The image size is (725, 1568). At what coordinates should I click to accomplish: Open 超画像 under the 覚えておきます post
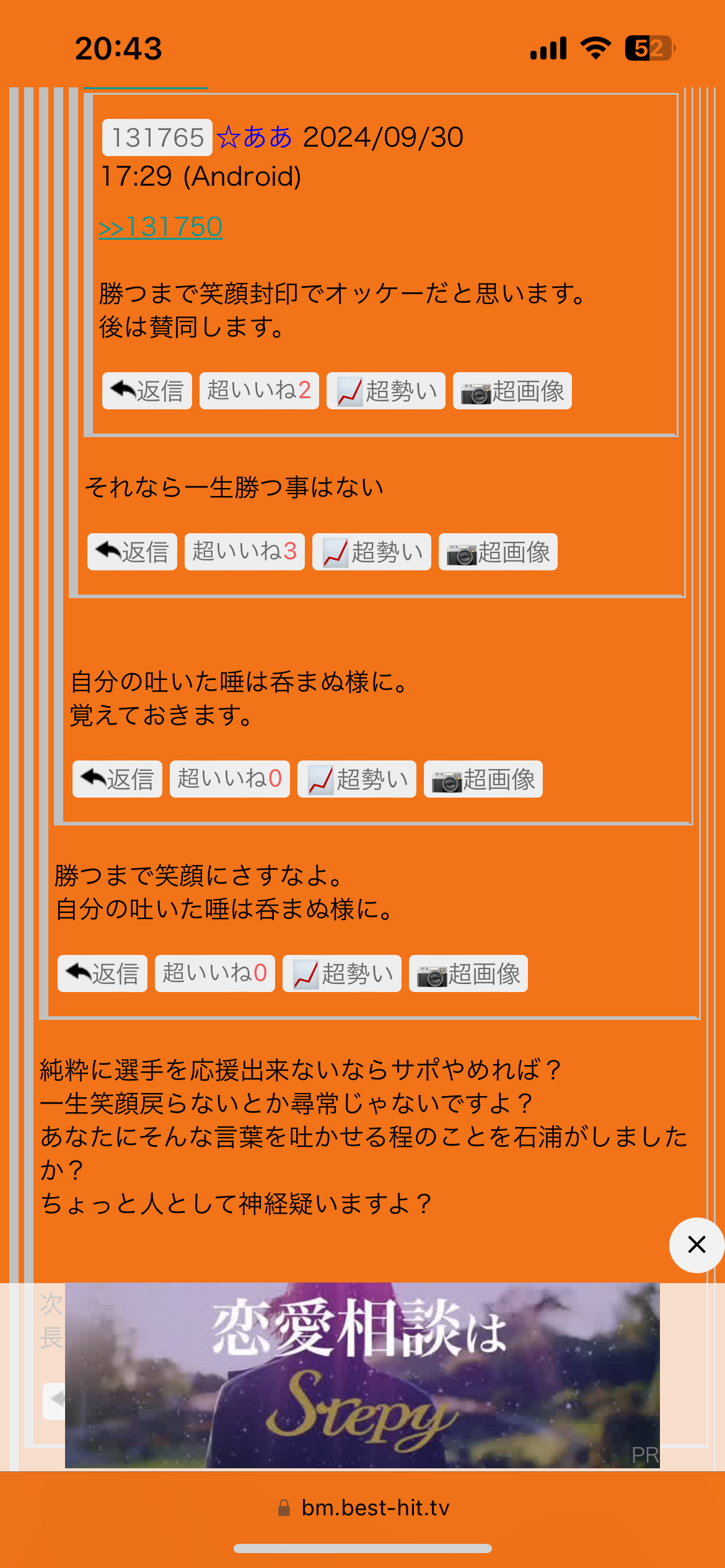(483, 779)
